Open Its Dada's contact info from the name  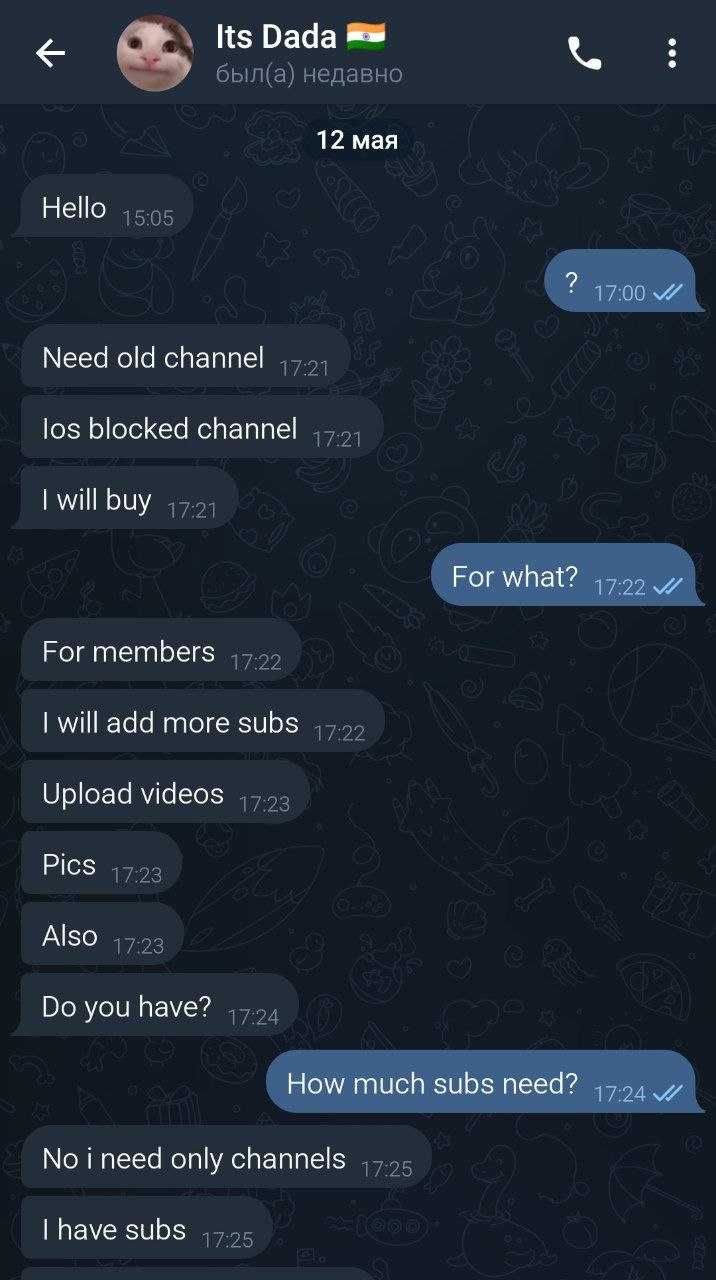coord(277,38)
